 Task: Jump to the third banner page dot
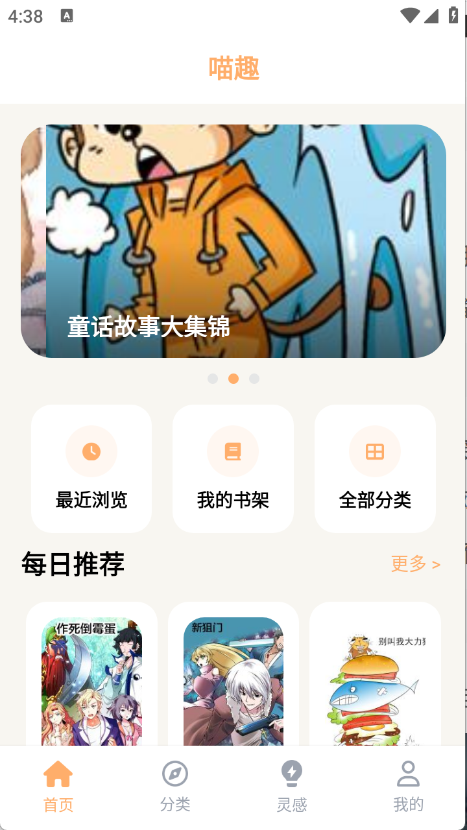coord(254,378)
